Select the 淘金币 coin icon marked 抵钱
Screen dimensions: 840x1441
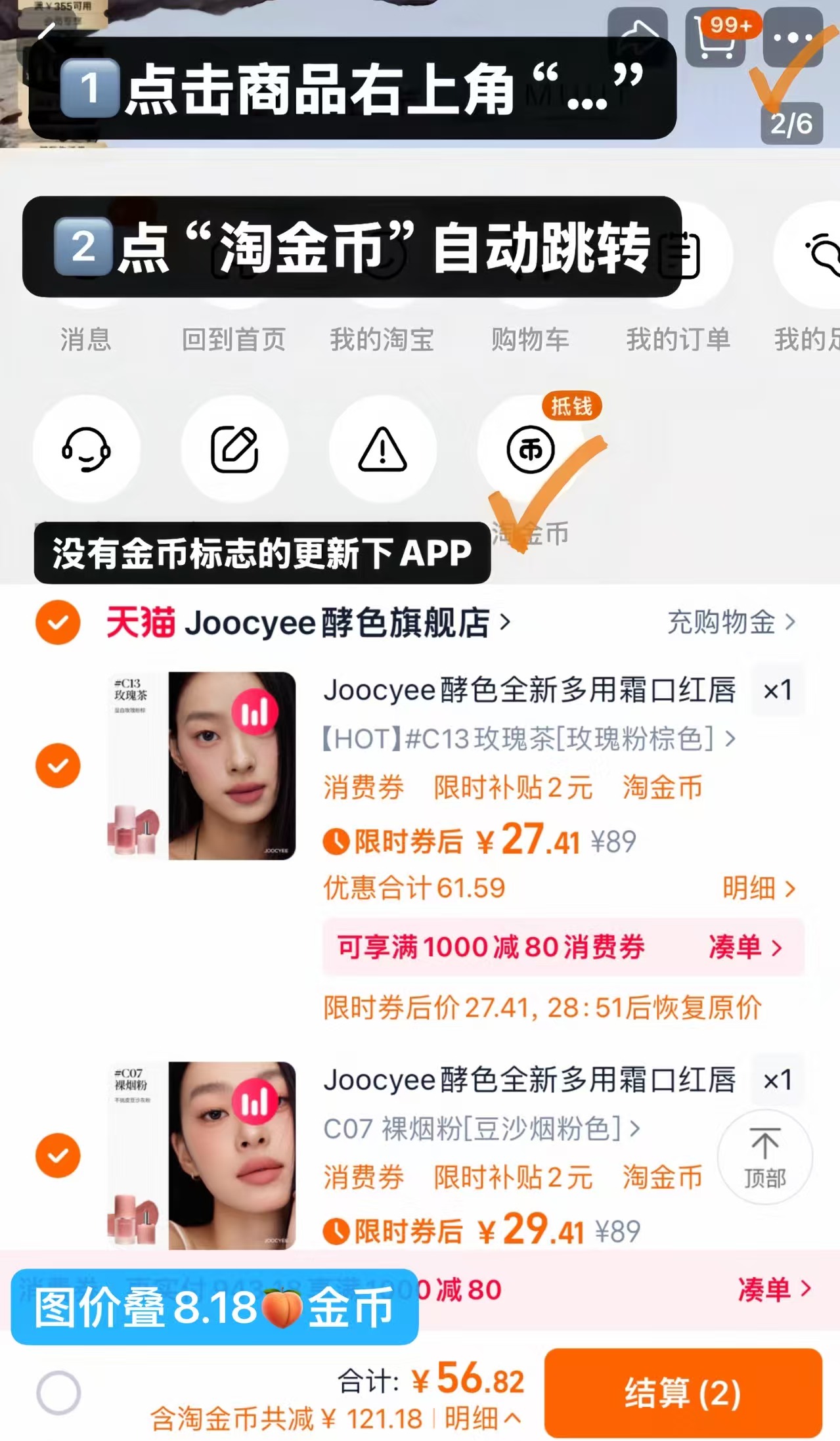[531, 449]
